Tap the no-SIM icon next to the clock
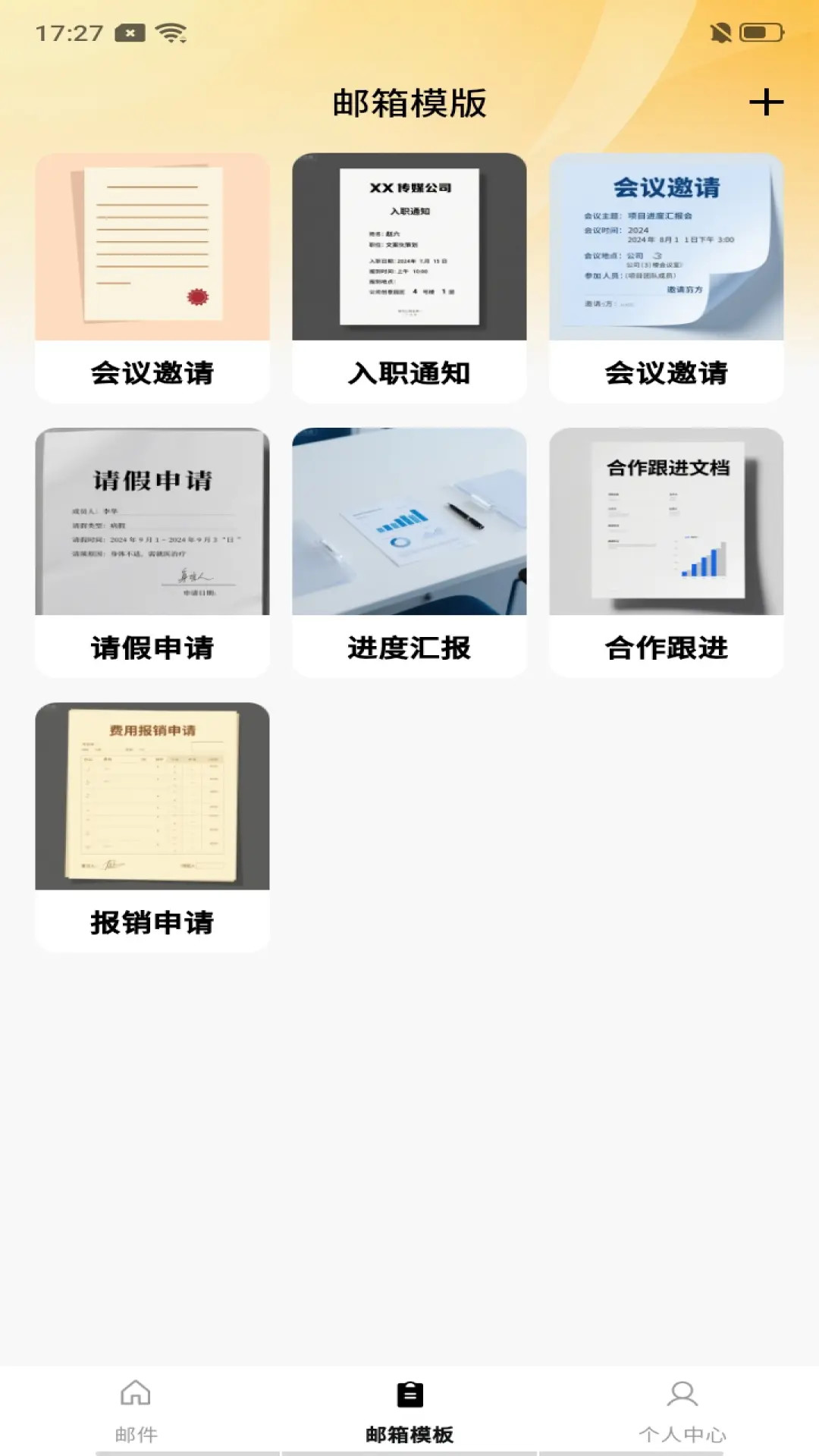Image resolution: width=819 pixels, height=1456 pixels. click(130, 32)
